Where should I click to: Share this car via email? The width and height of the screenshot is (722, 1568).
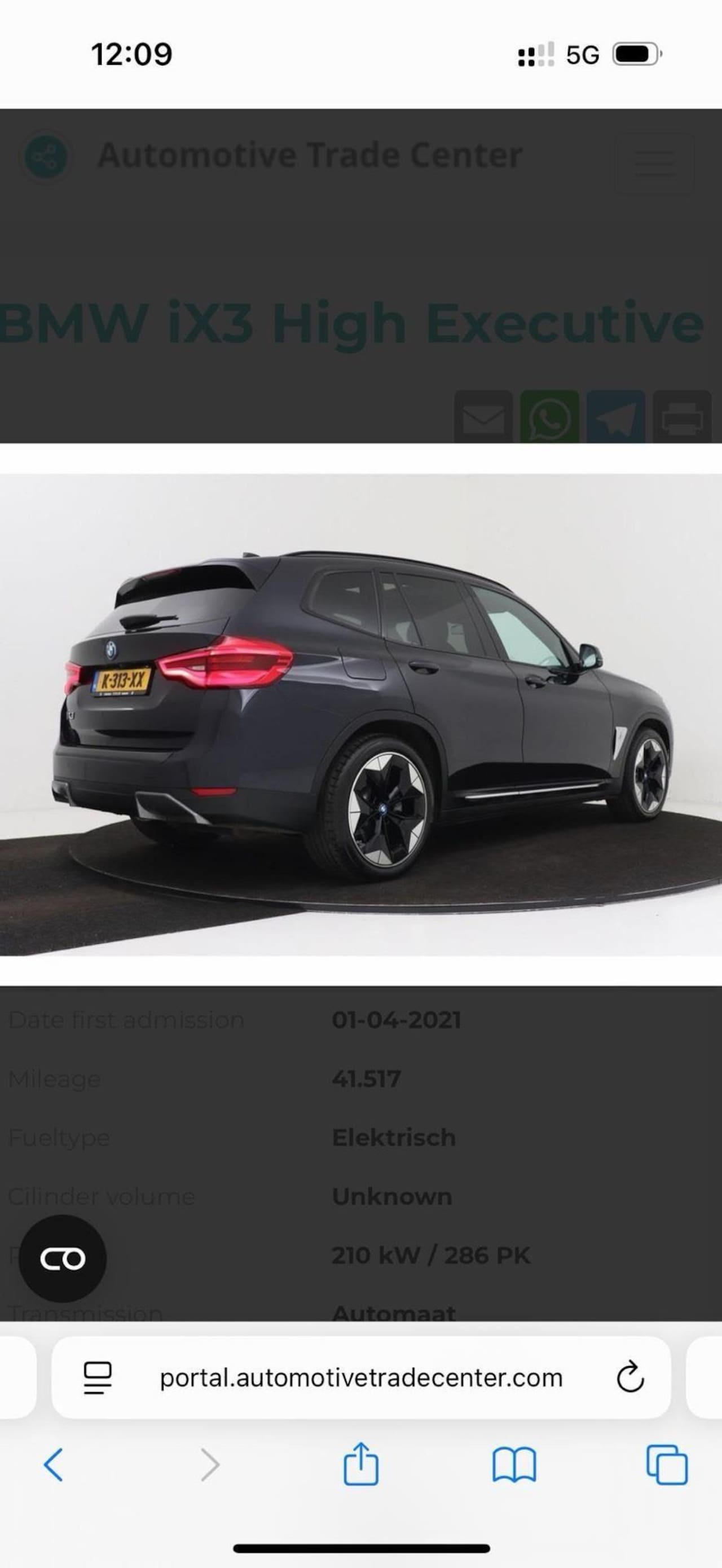pyautogui.click(x=483, y=419)
